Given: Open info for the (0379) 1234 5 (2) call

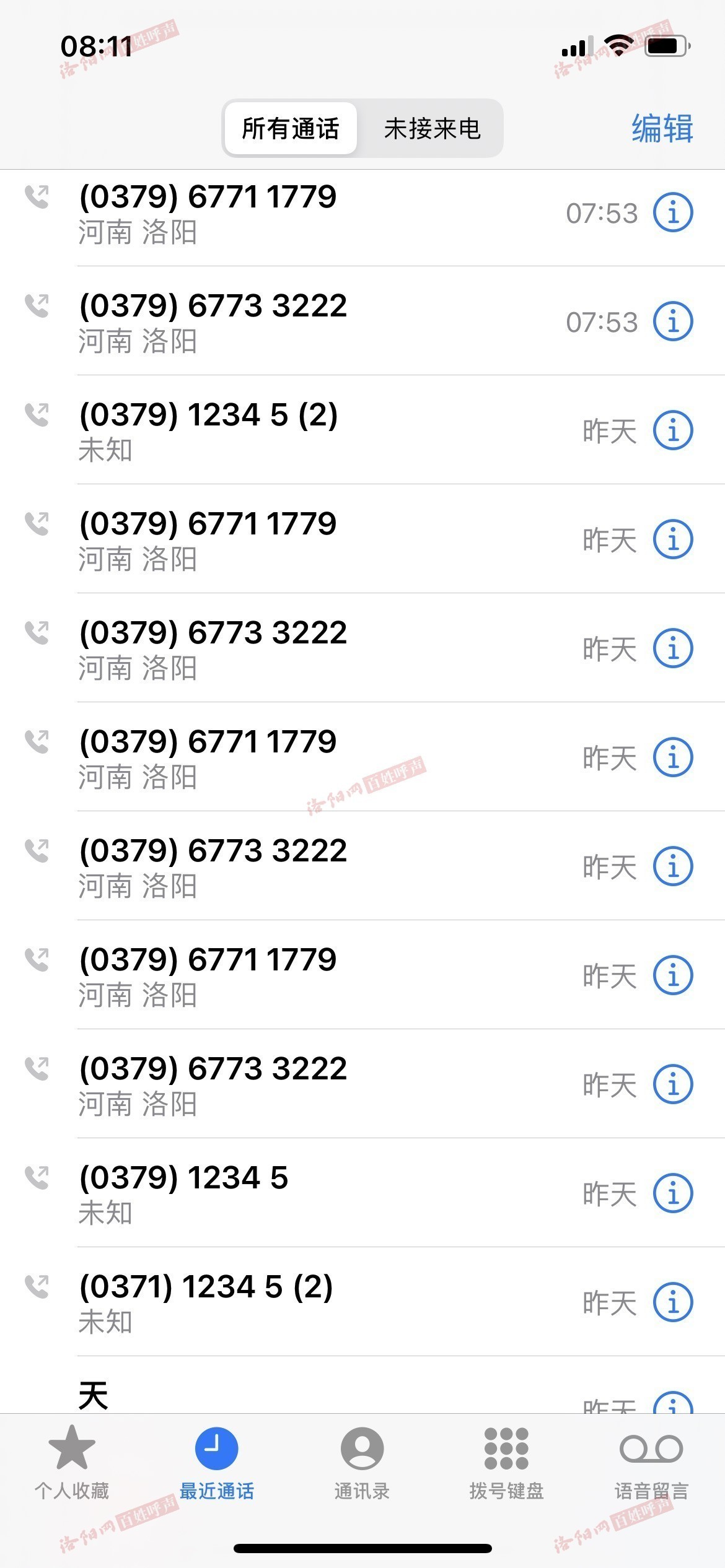Looking at the screenshot, I should (x=673, y=430).
